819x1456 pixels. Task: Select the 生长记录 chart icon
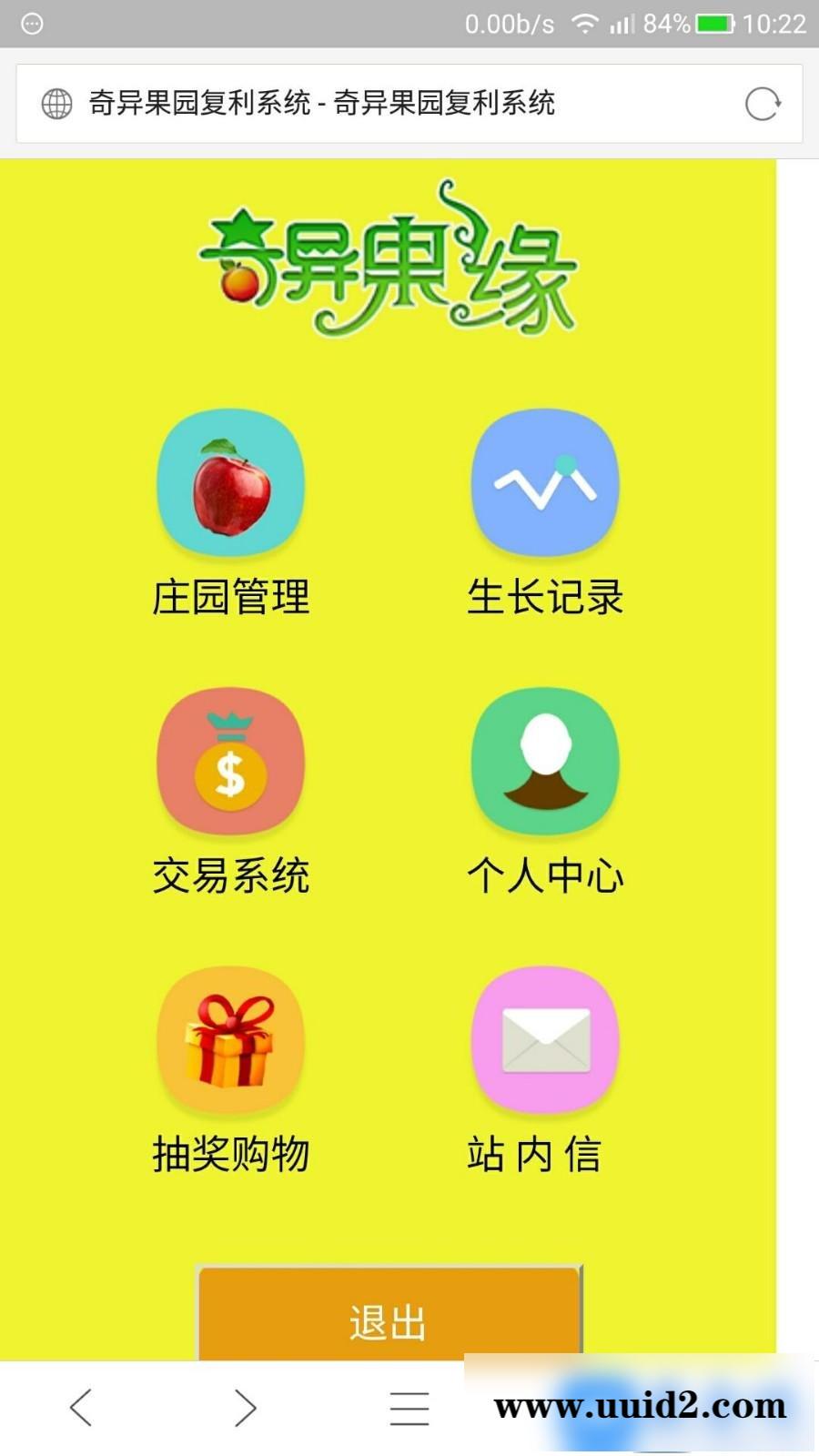tap(543, 482)
